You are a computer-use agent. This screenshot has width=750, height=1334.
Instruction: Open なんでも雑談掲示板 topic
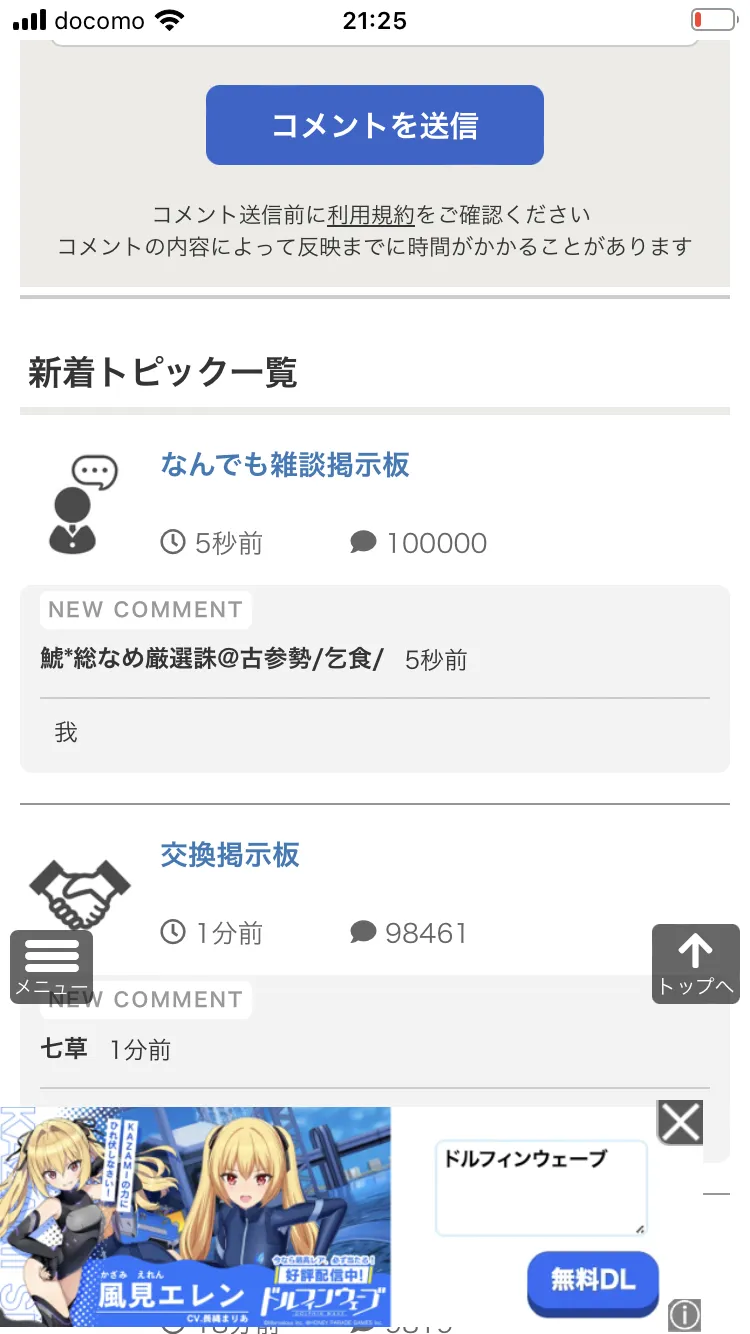(285, 465)
